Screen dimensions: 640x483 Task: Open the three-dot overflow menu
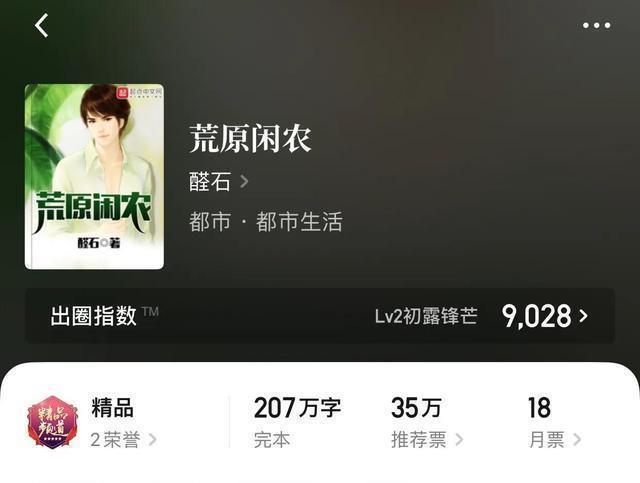pos(596,26)
